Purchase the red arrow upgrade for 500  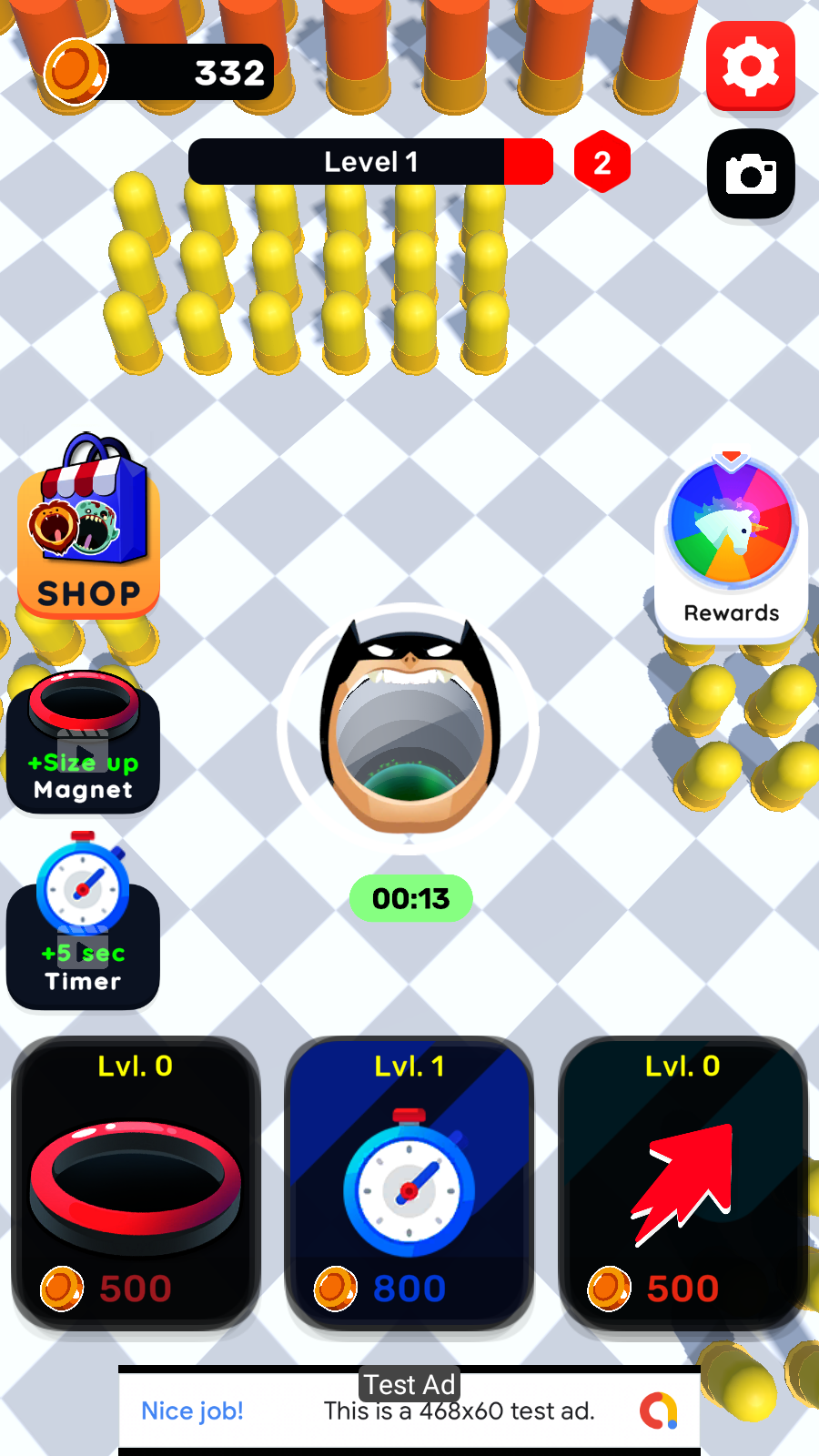682,1183
